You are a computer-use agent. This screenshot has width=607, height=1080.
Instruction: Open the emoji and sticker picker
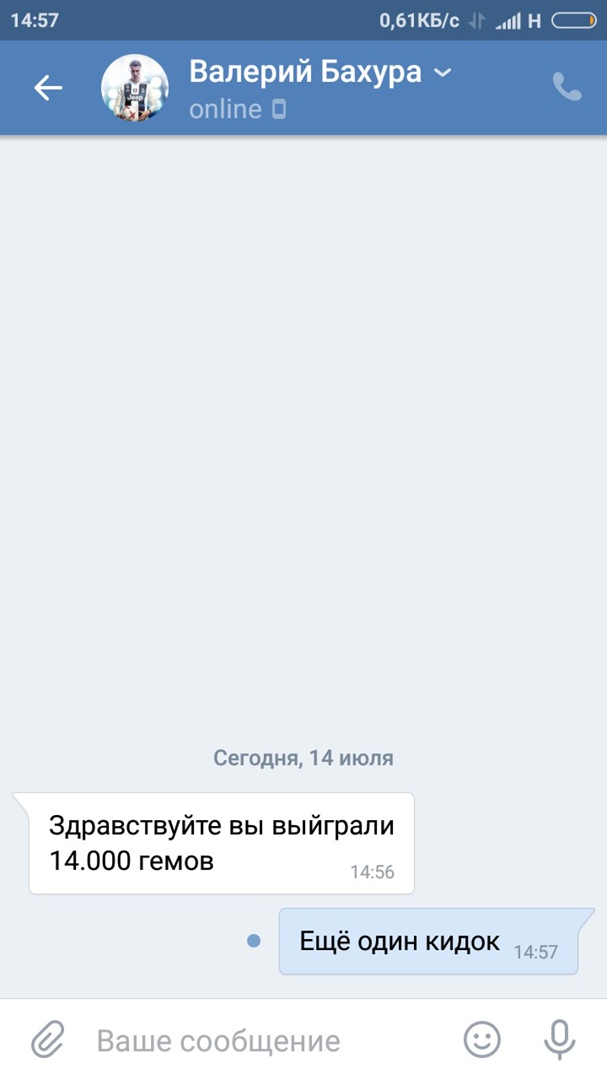pyautogui.click(x=482, y=1041)
